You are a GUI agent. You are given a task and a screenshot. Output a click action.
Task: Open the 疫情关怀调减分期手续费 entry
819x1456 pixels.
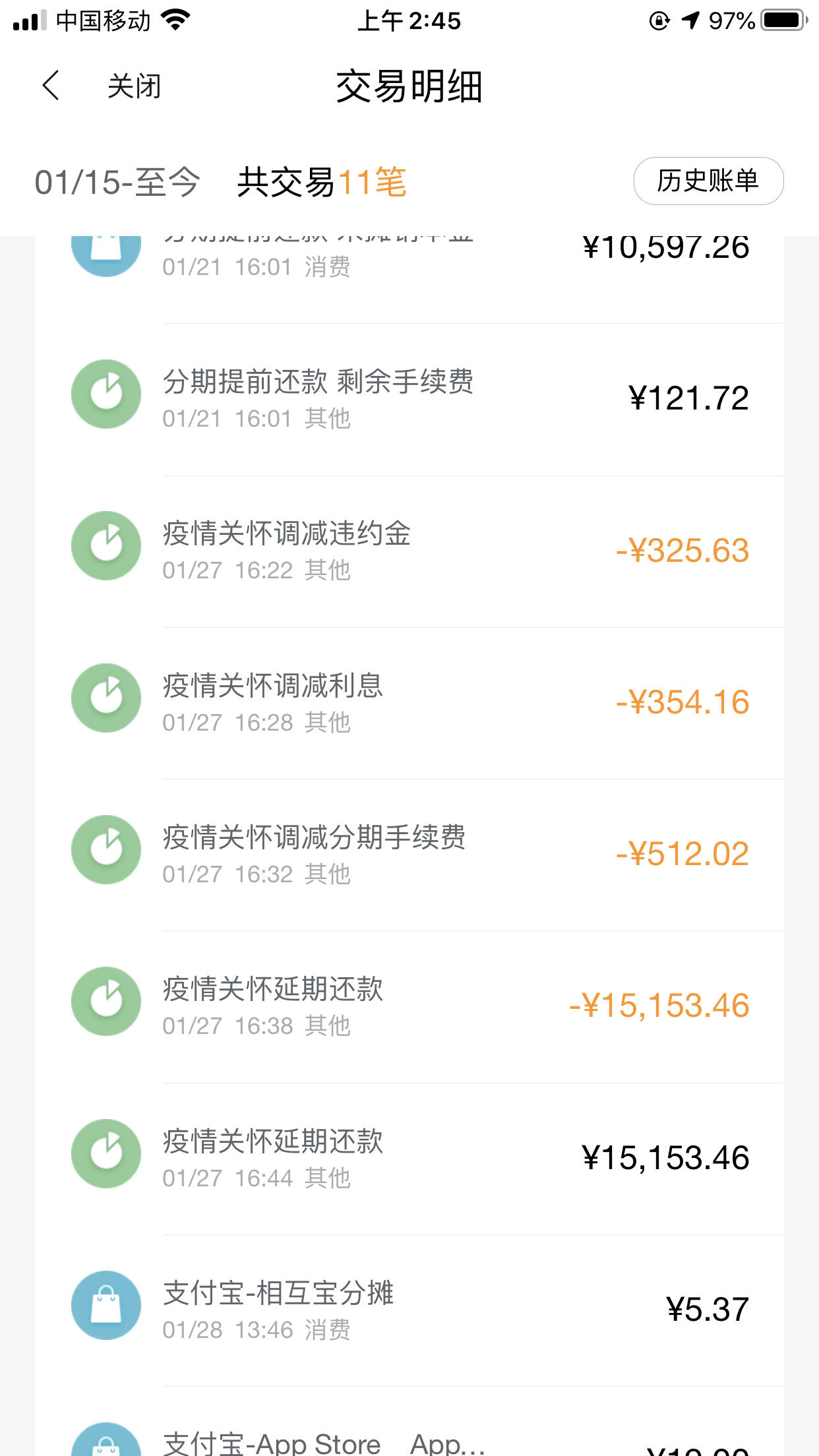[x=409, y=855]
